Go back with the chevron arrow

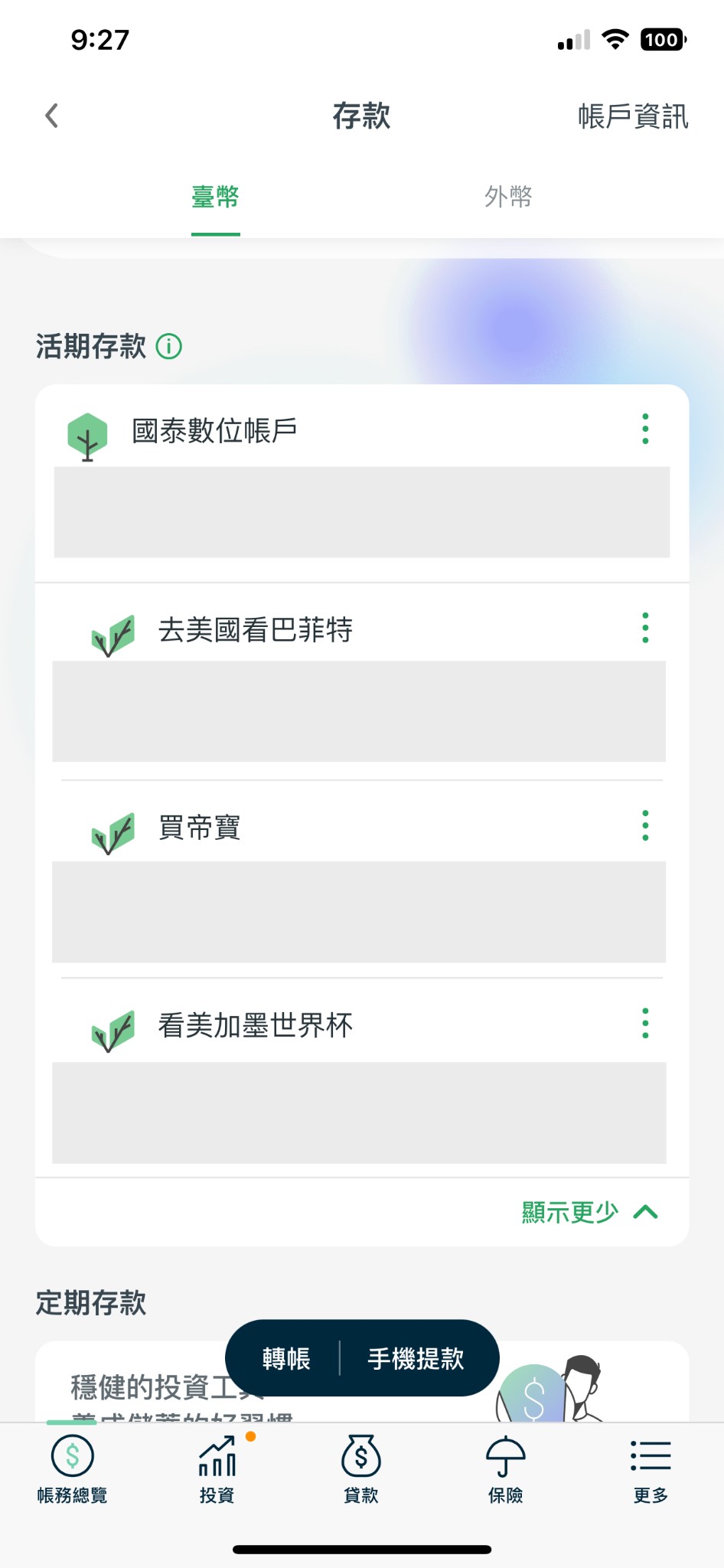coord(51,116)
